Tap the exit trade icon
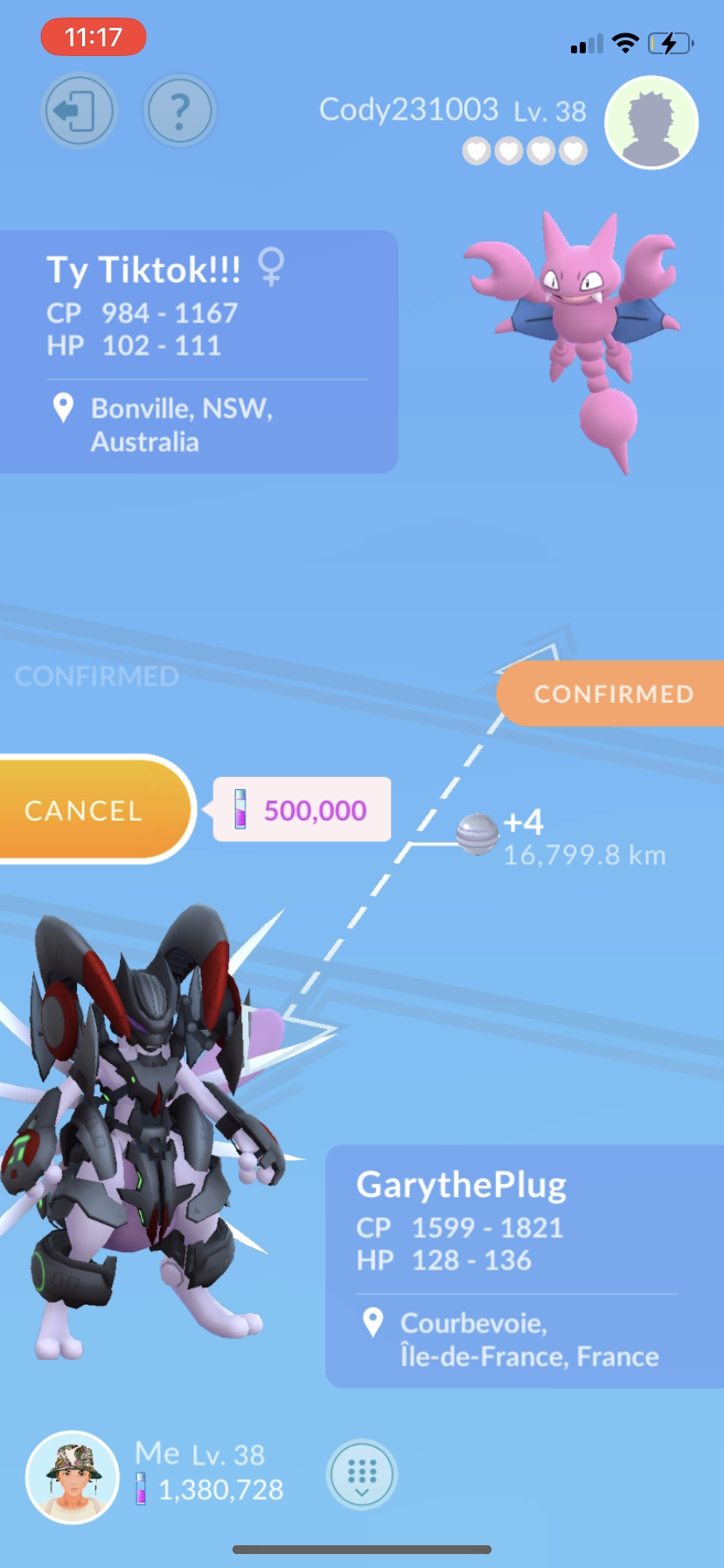 79,111
